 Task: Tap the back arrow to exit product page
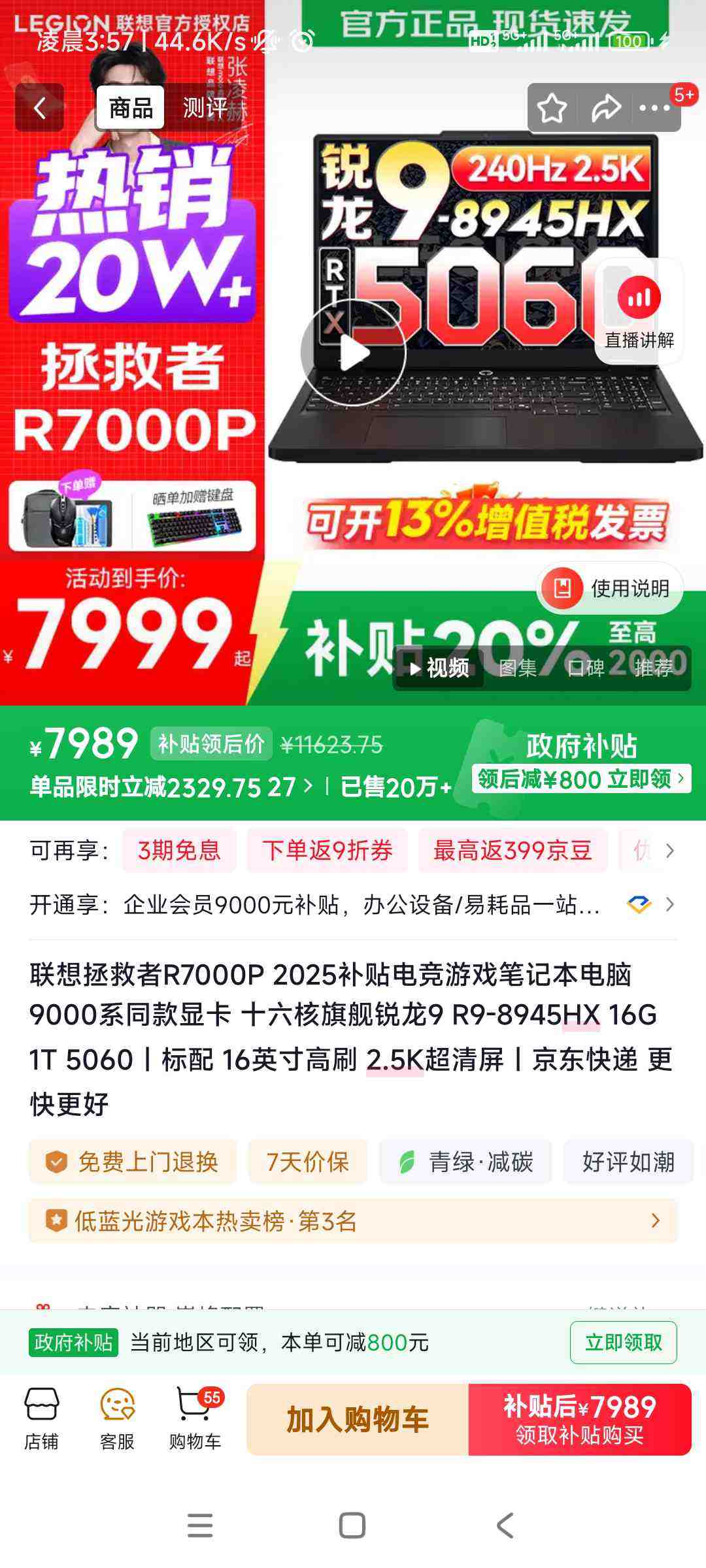point(41,108)
